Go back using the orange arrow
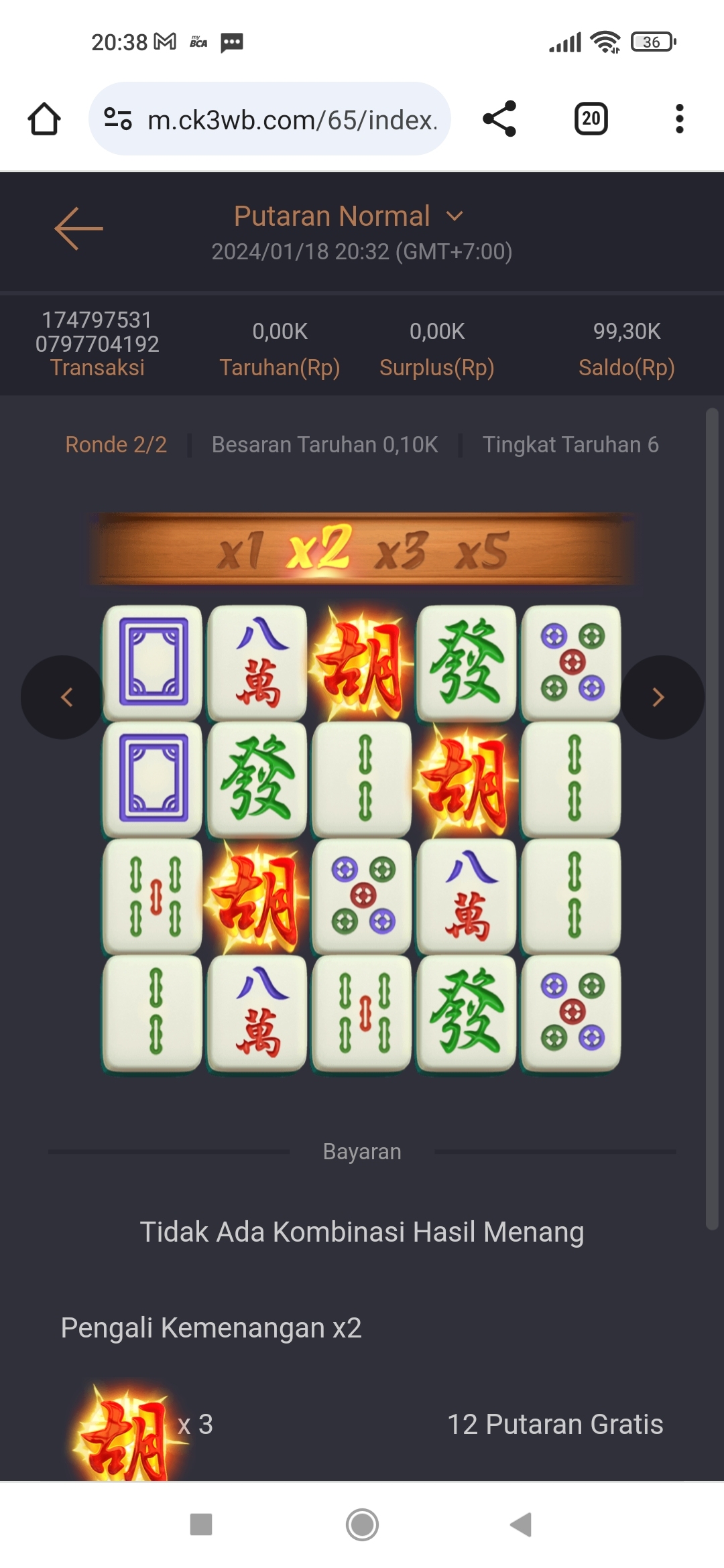724x1568 pixels. click(x=78, y=228)
